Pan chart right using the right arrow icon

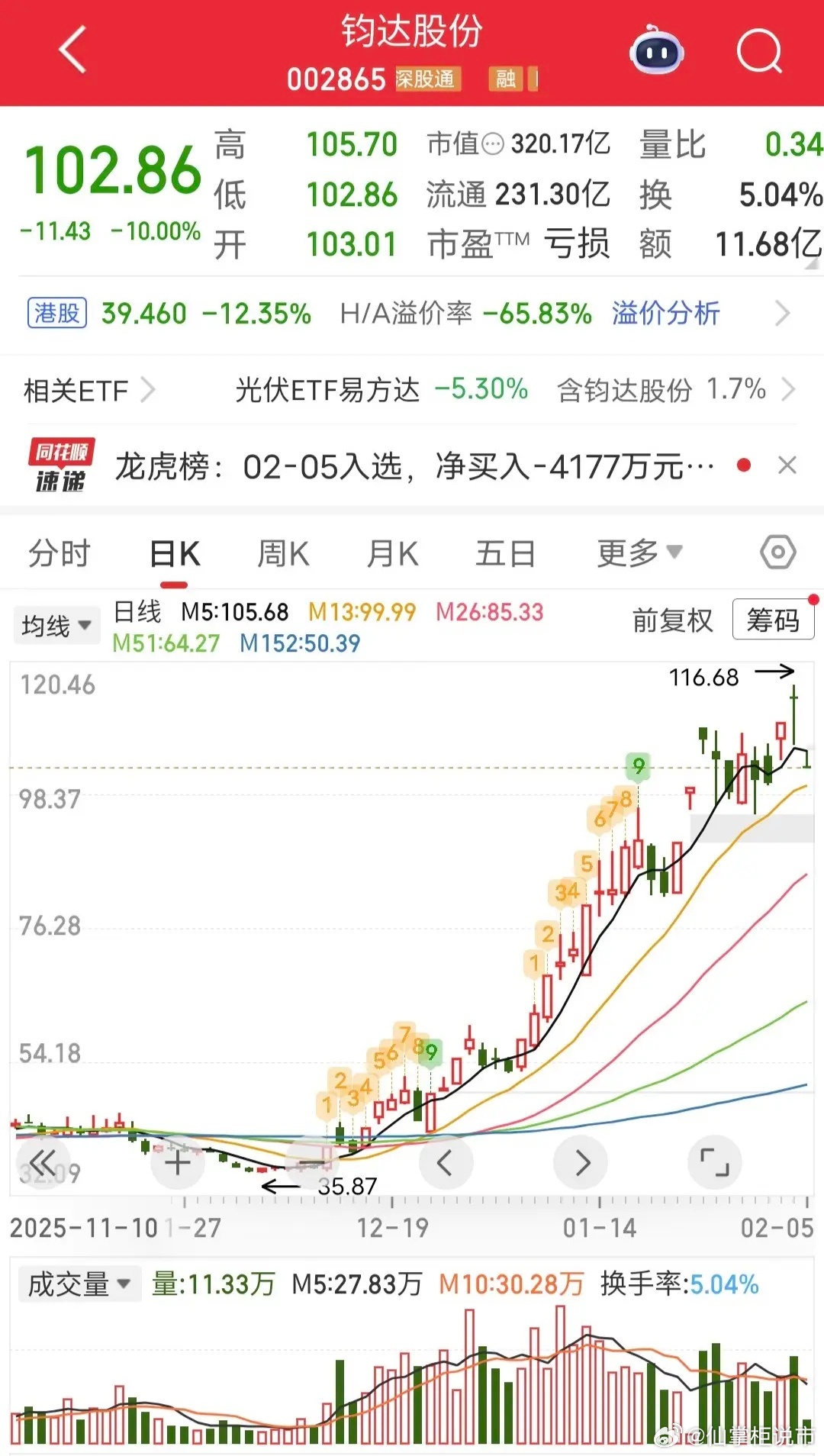click(581, 1162)
